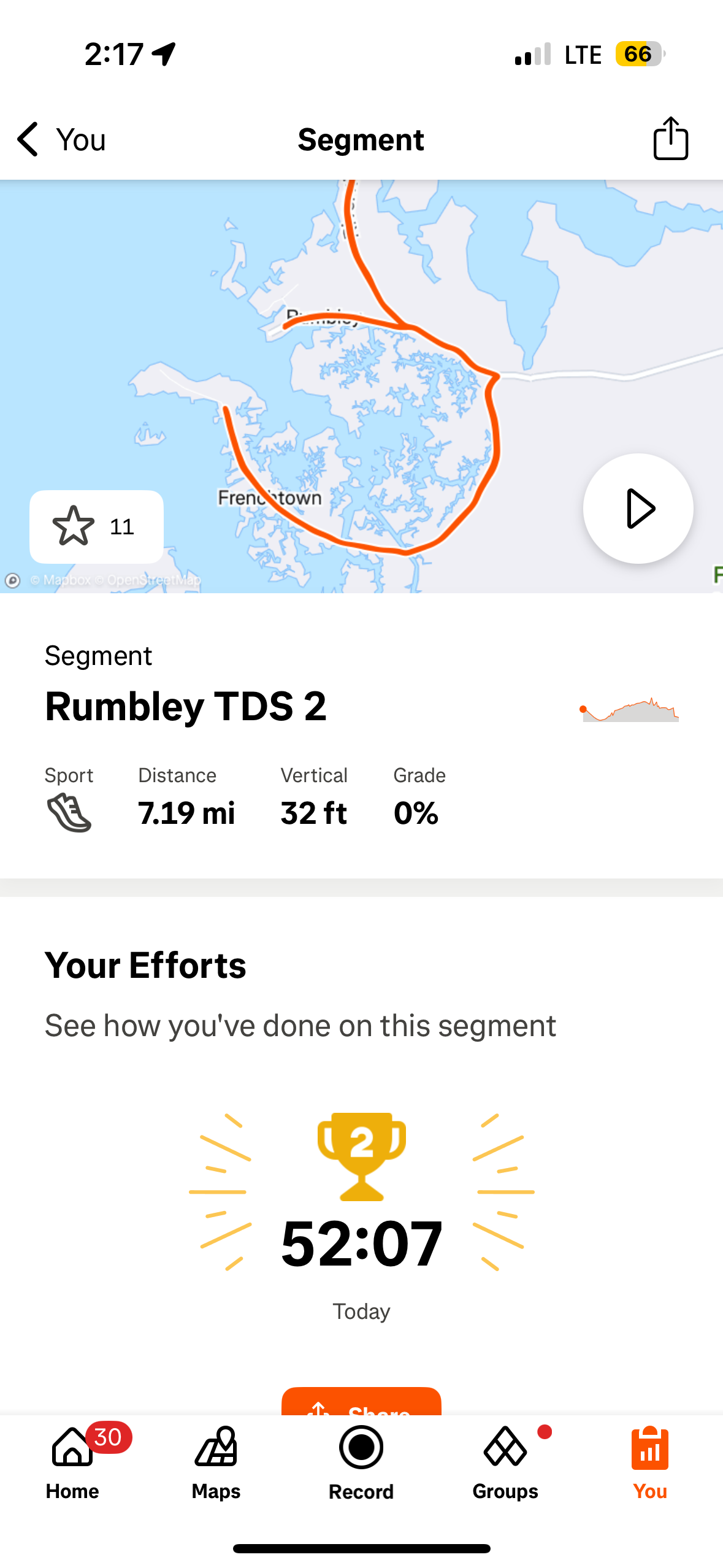This screenshot has width=723, height=1568.
Task: Start recording from the Record tab
Action: [361, 1462]
